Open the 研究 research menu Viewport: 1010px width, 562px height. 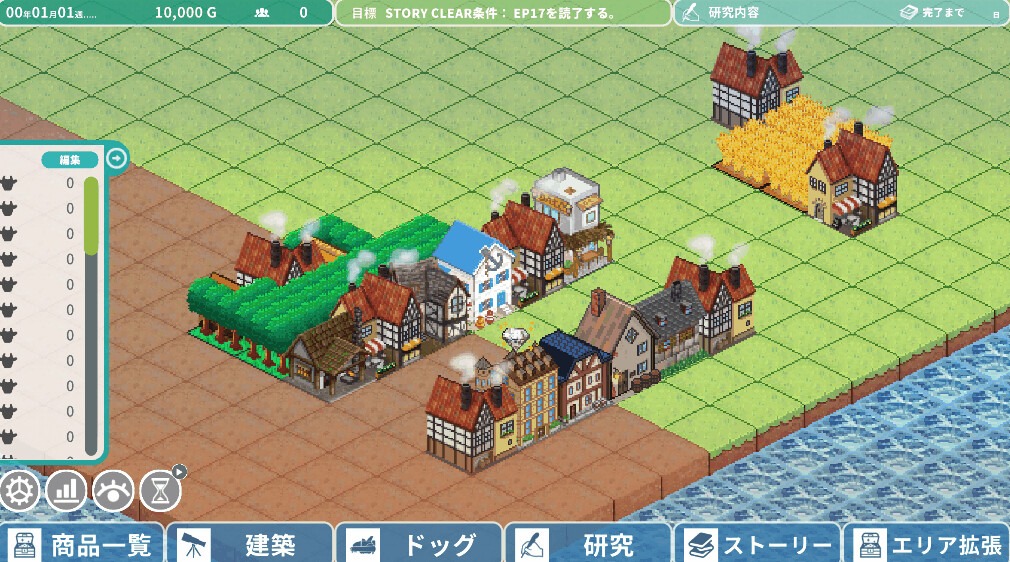pos(588,545)
